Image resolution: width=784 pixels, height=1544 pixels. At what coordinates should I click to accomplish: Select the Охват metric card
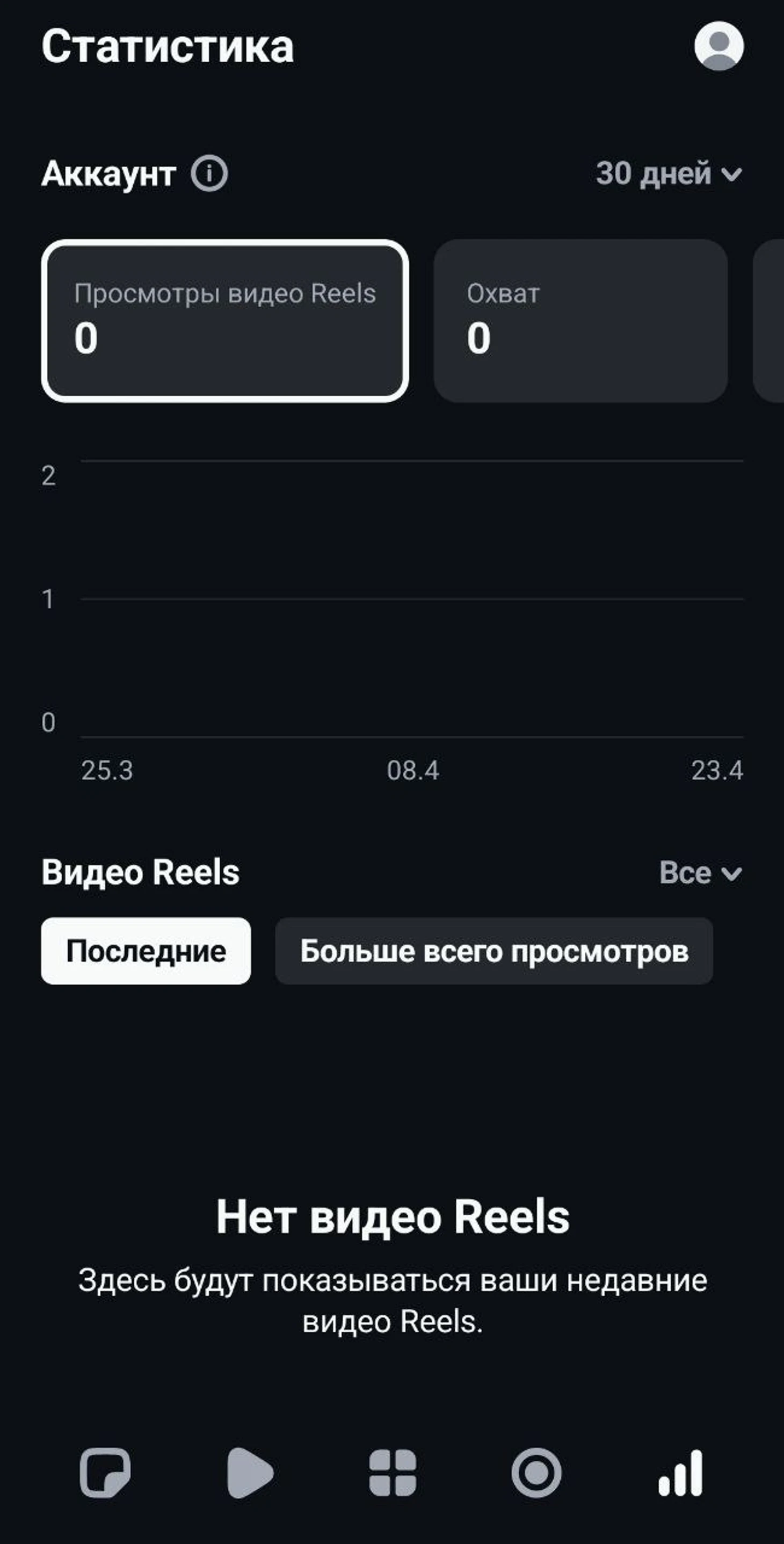coord(580,321)
